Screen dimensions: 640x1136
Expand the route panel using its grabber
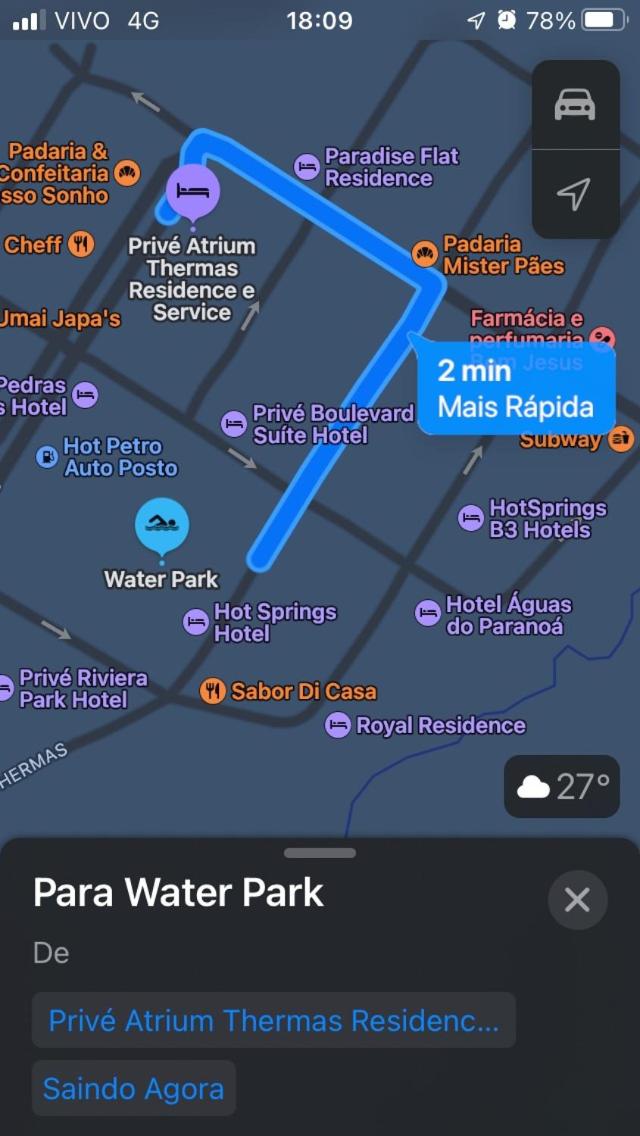[x=320, y=853]
